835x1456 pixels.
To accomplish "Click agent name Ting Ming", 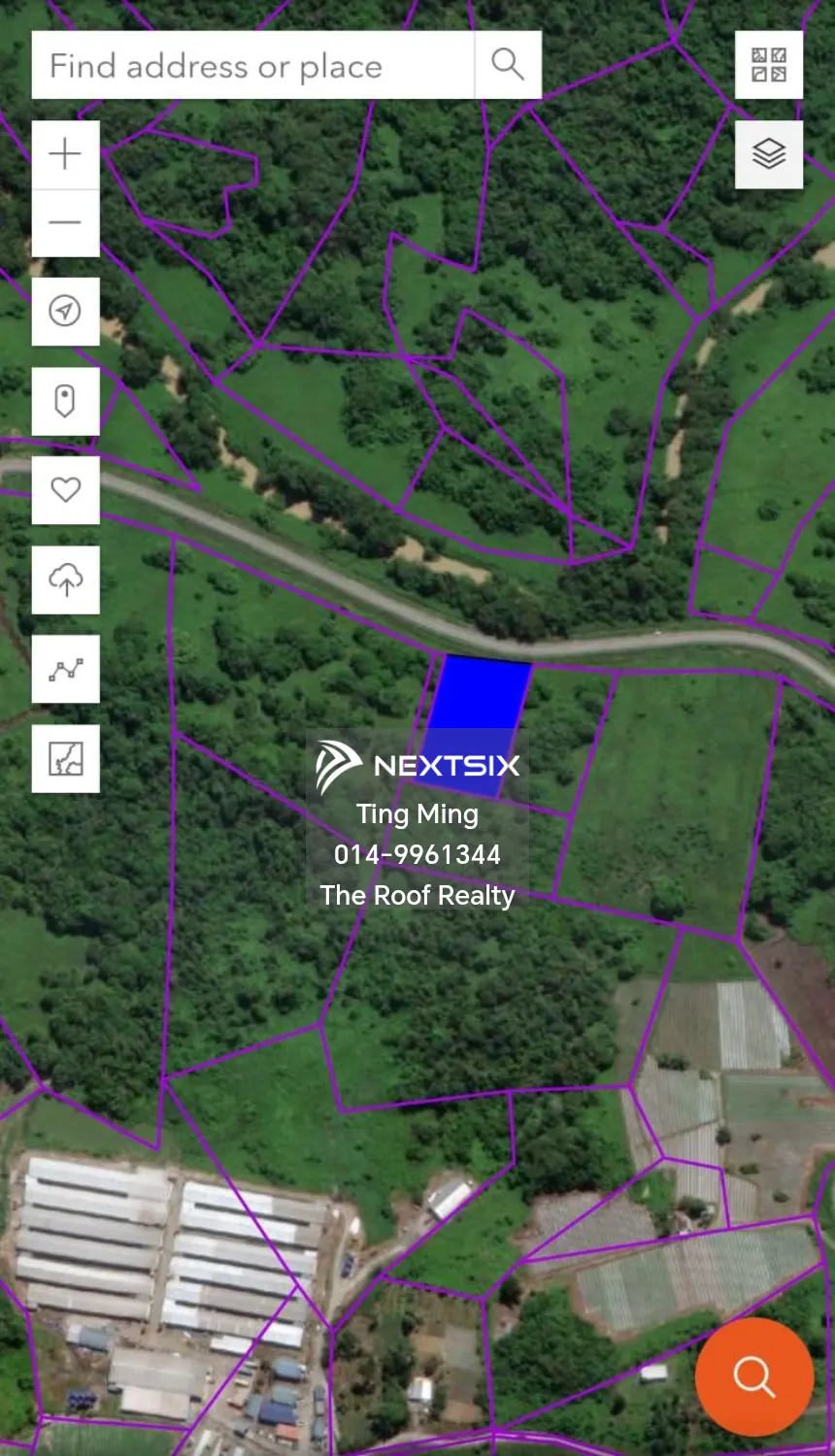I will 417,814.
